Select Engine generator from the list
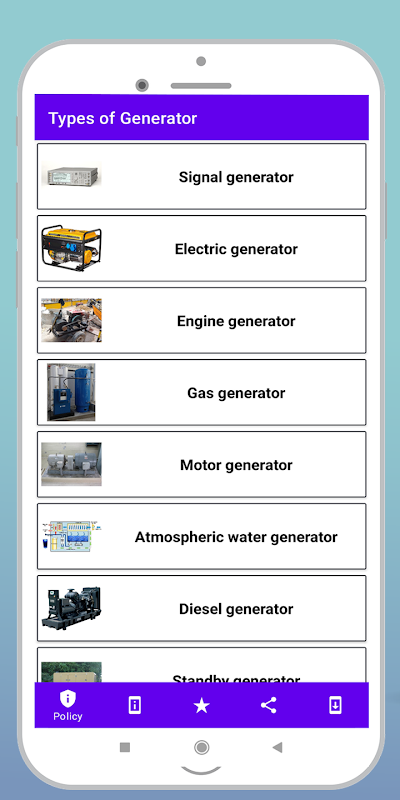This screenshot has height=800, width=400. (x=202, y=320)
